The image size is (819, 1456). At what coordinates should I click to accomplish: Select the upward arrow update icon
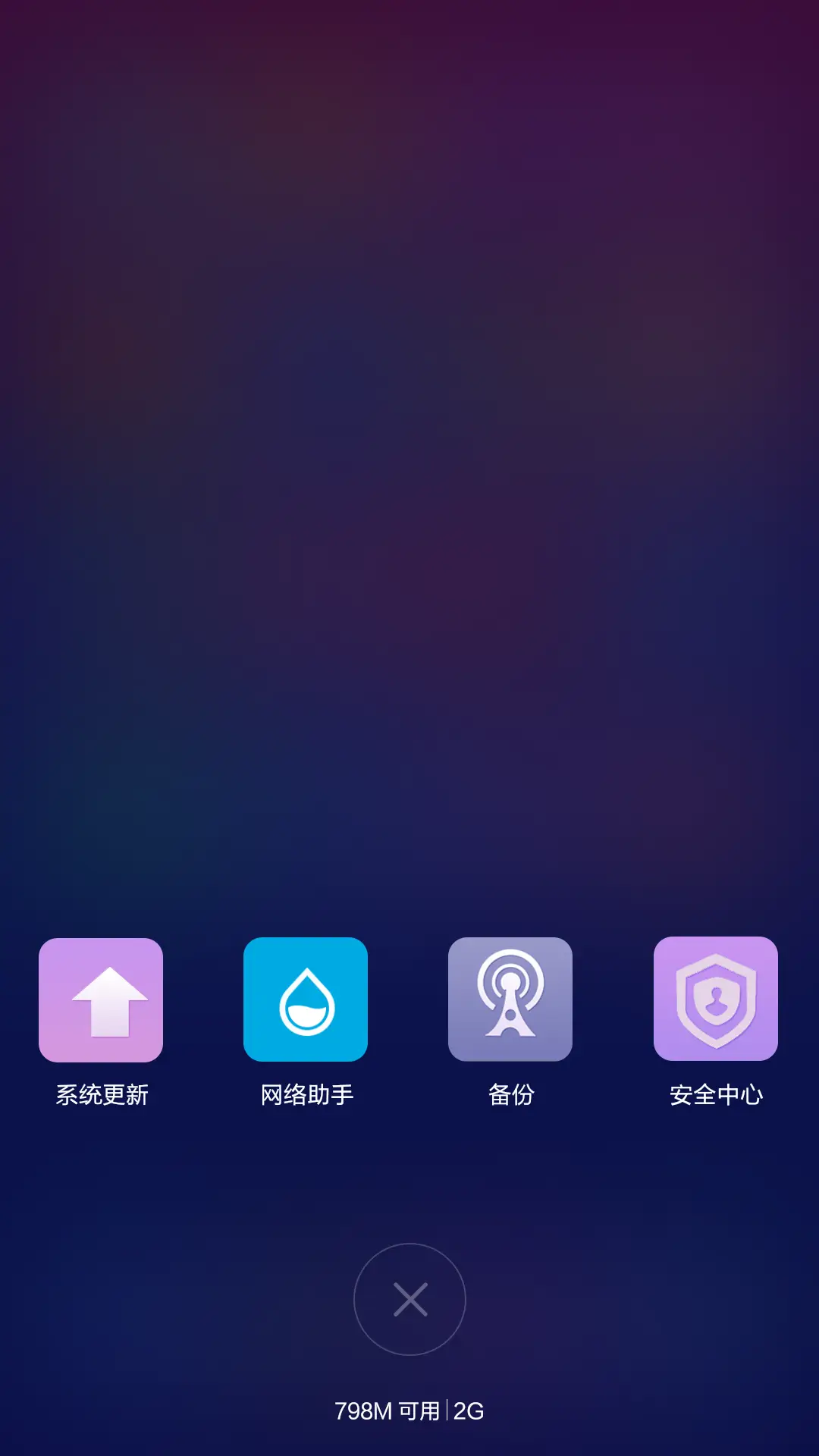click(101, 999)
